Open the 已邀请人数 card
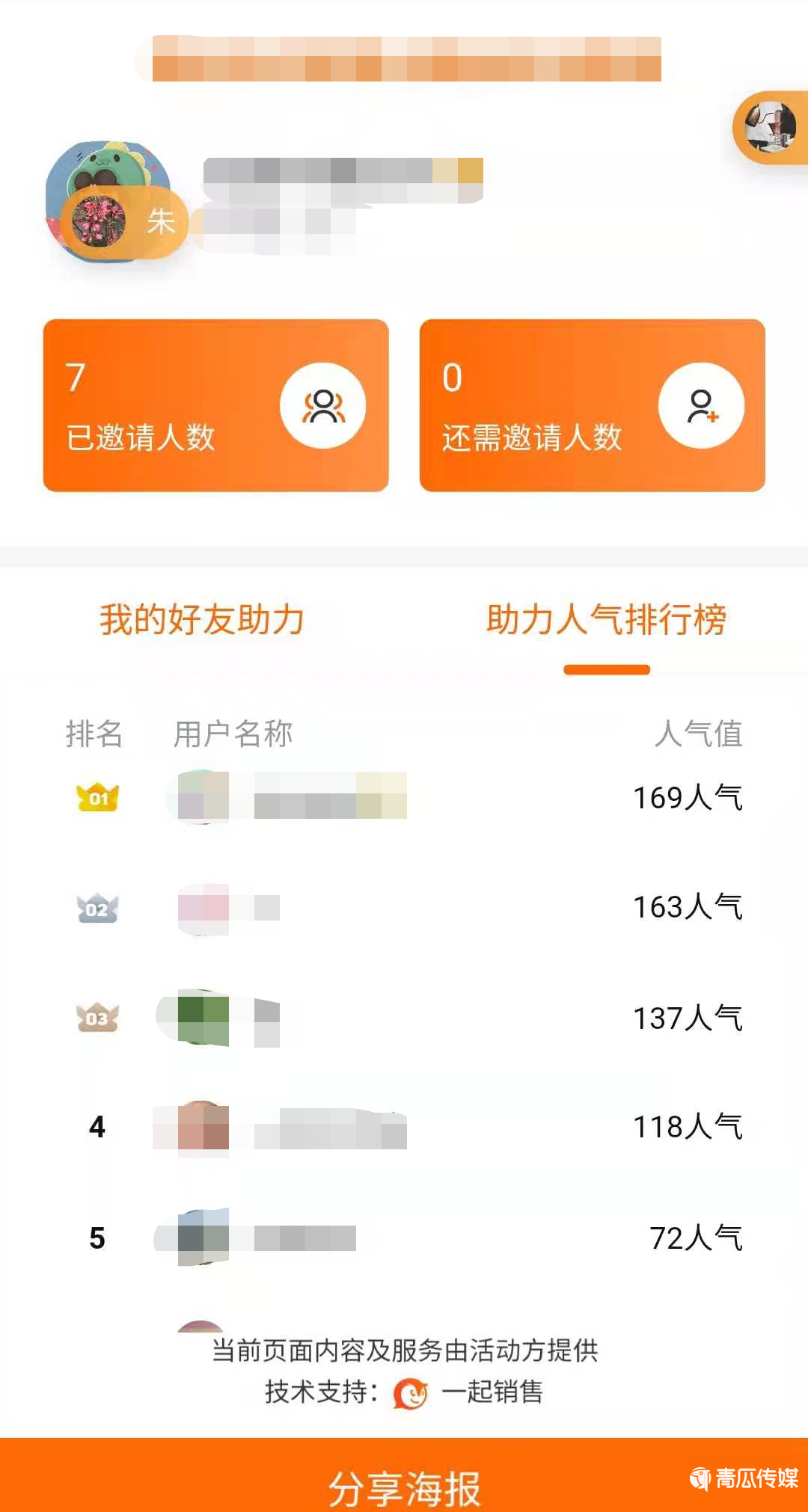 point(215,405)
